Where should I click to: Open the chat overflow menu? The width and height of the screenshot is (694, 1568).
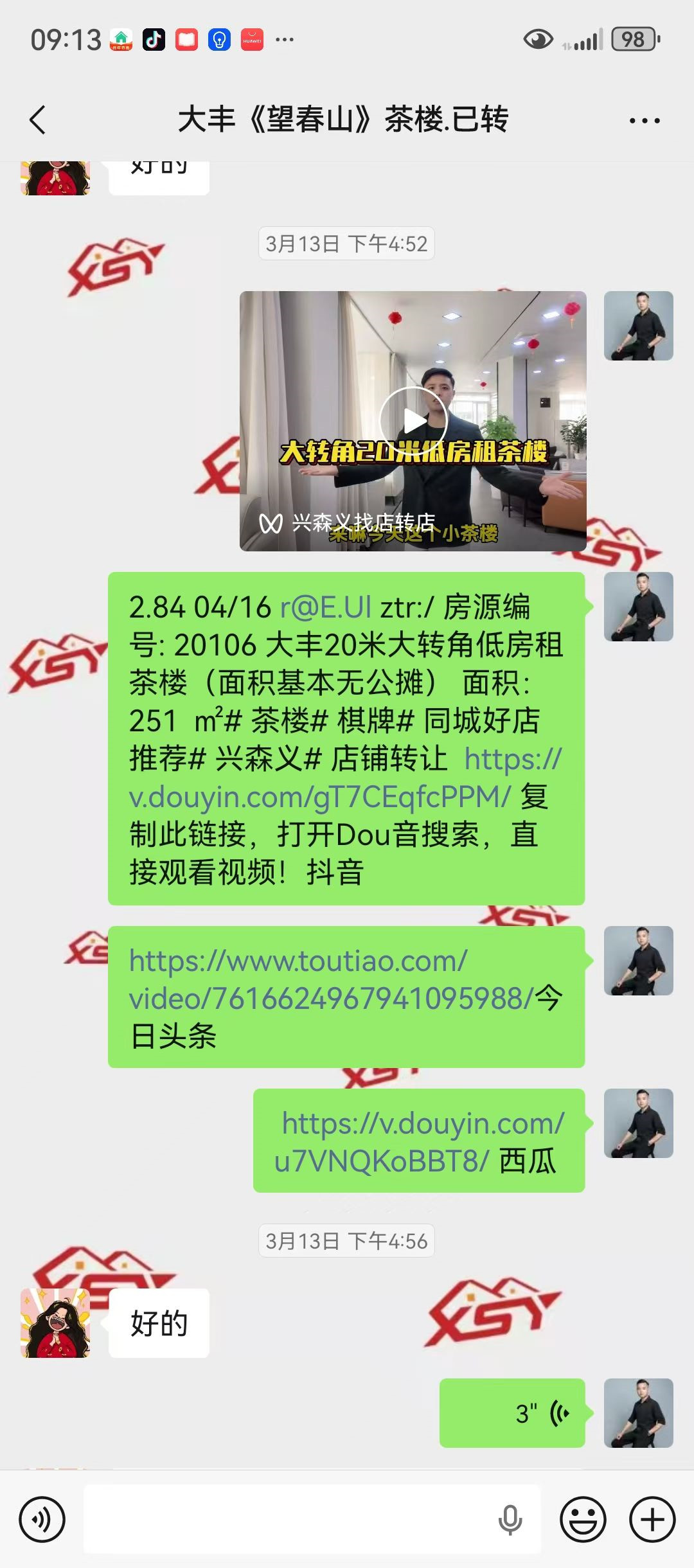(x=645, y=120)
